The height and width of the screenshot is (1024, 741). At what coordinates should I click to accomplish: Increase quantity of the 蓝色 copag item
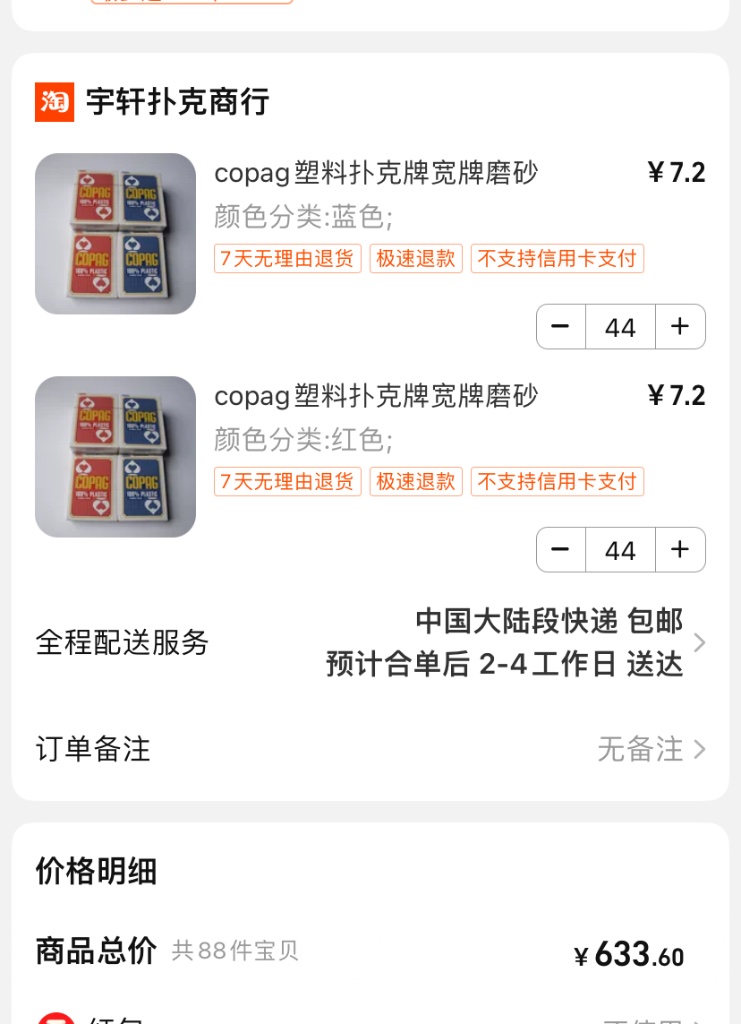point(680,327)
